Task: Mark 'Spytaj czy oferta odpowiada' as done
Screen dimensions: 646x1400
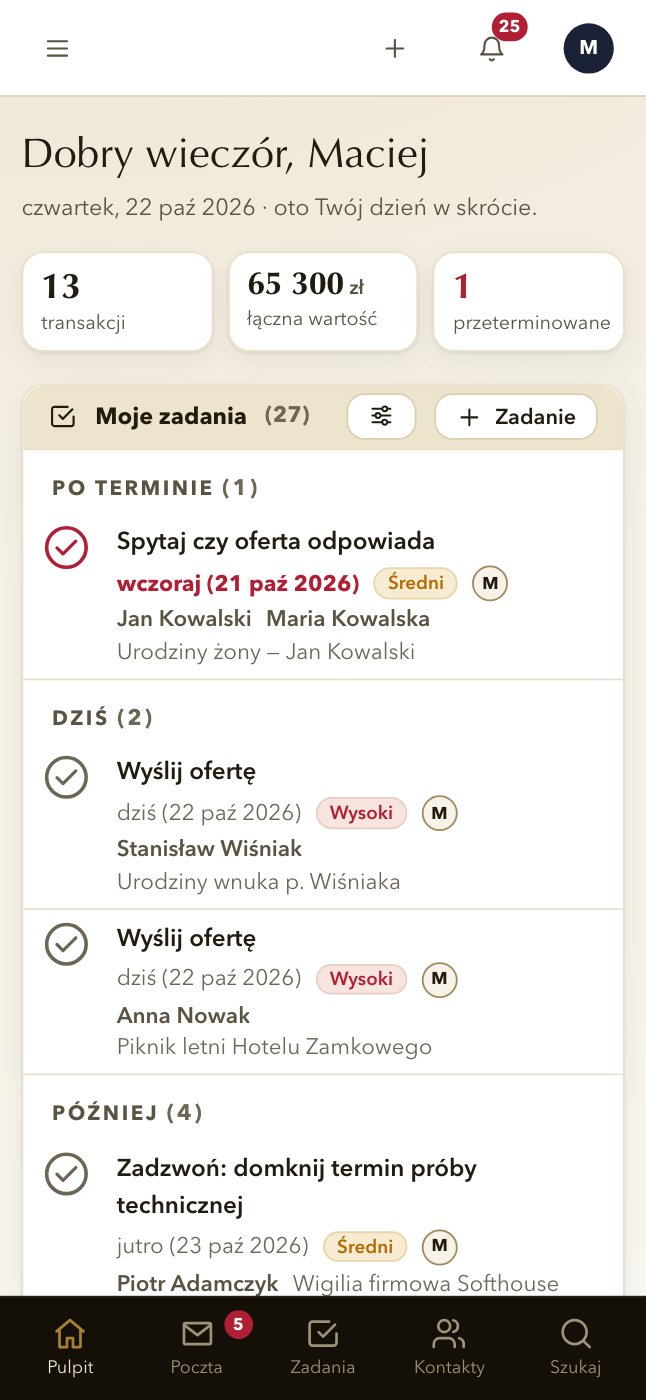Action: tap(67, 547)
